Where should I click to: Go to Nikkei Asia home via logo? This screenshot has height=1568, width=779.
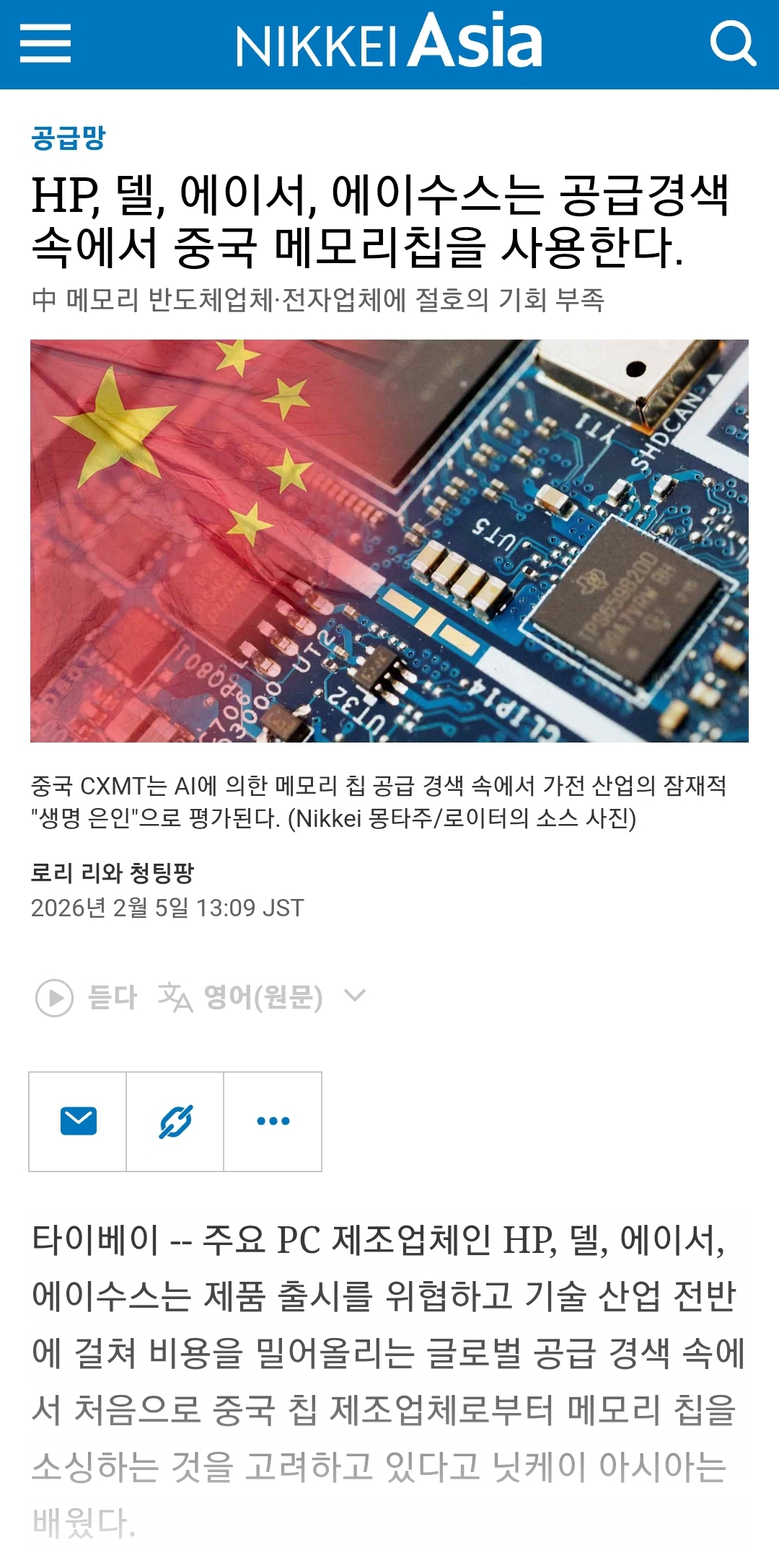click(x=389, y=42)
